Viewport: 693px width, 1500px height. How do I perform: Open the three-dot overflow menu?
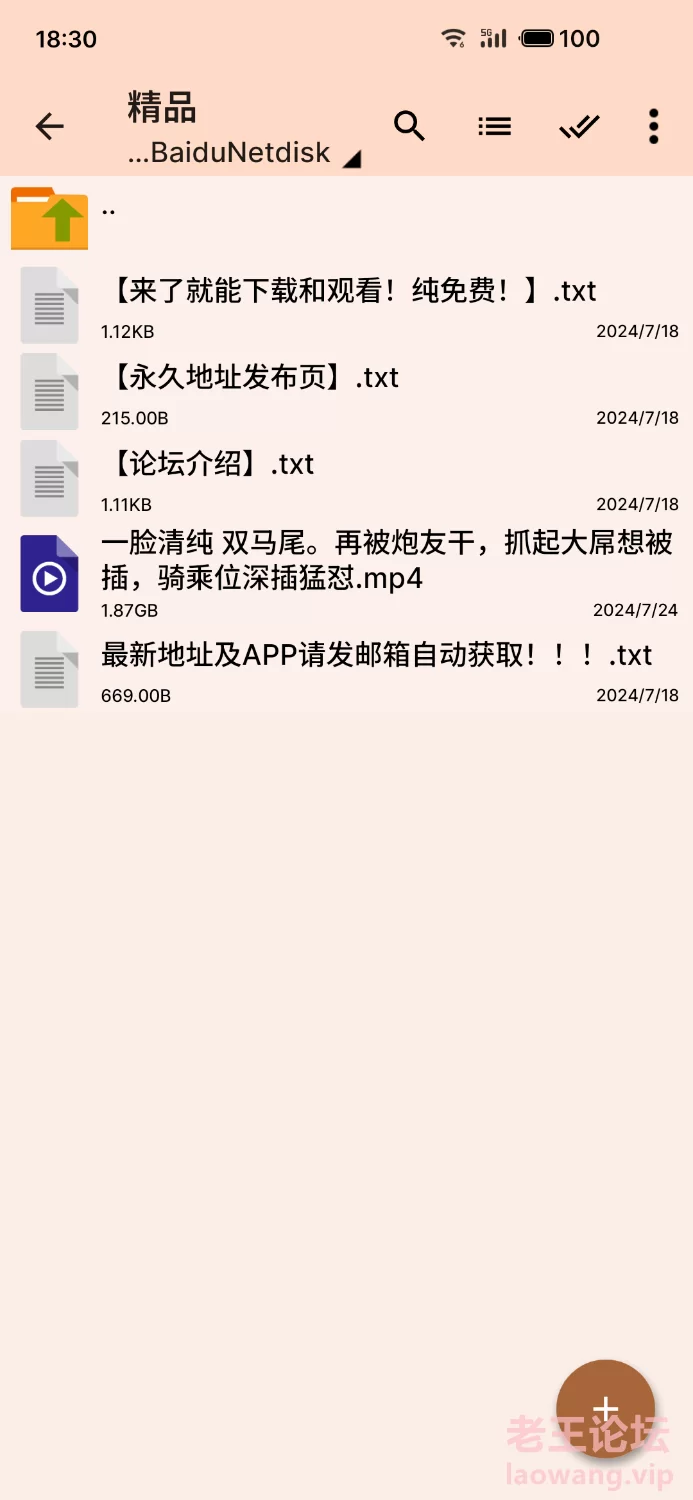653,127
